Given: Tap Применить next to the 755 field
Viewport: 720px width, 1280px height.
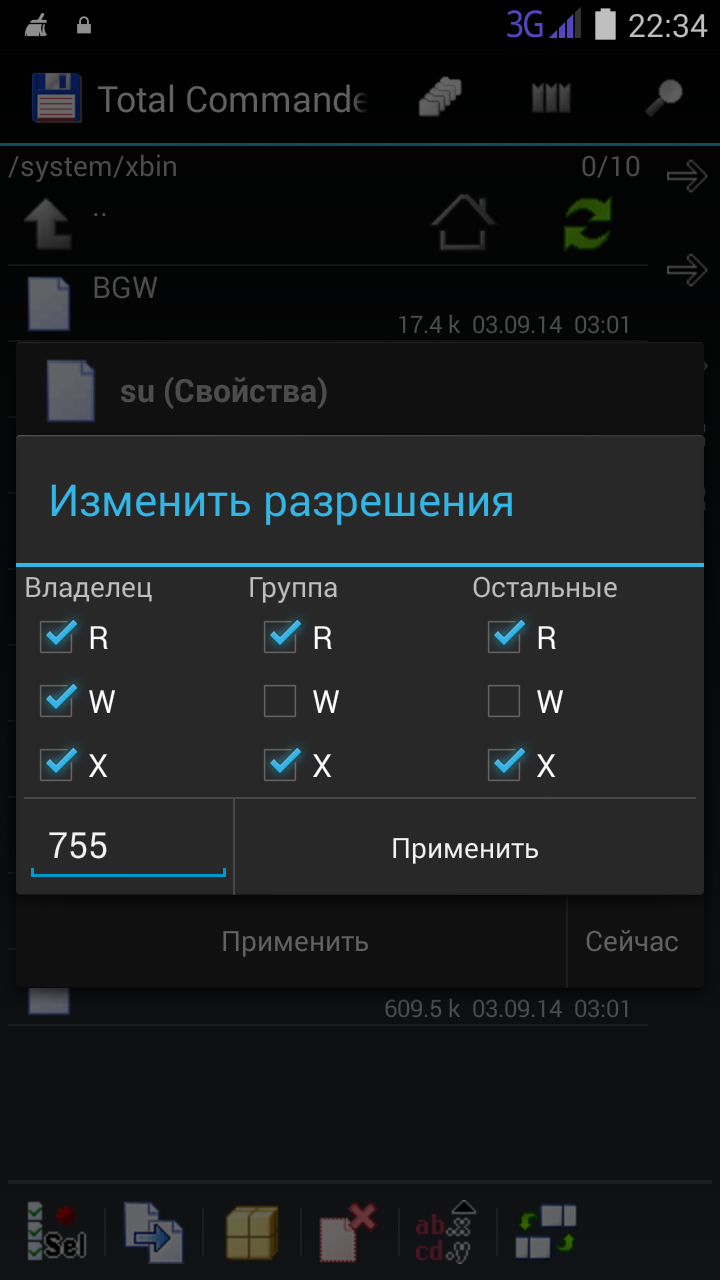Looking at the screenshot, I should pos(465,849).
